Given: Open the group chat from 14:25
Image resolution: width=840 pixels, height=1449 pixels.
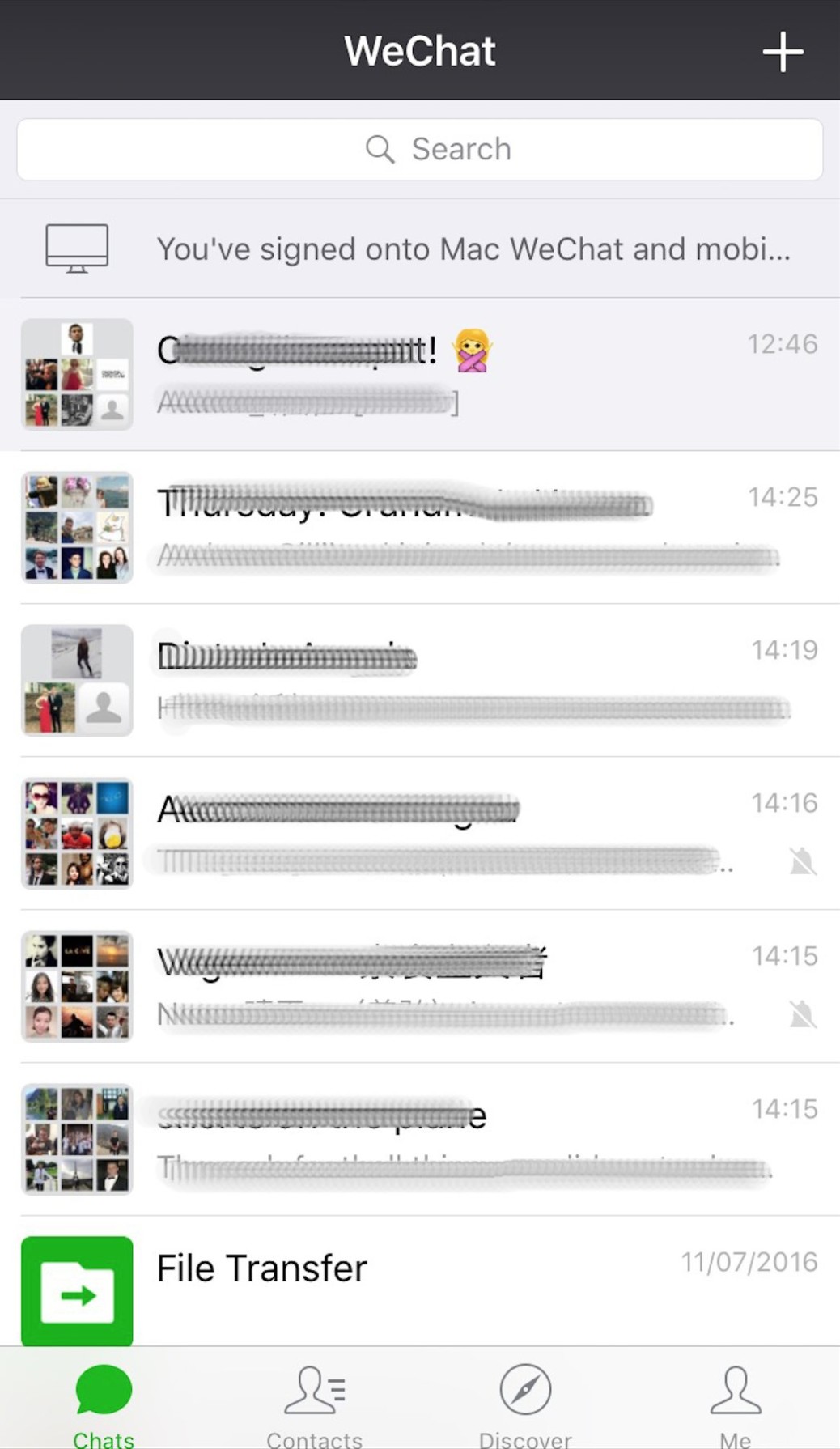Looking at the screenshot, I should click(x=420, y=527).
